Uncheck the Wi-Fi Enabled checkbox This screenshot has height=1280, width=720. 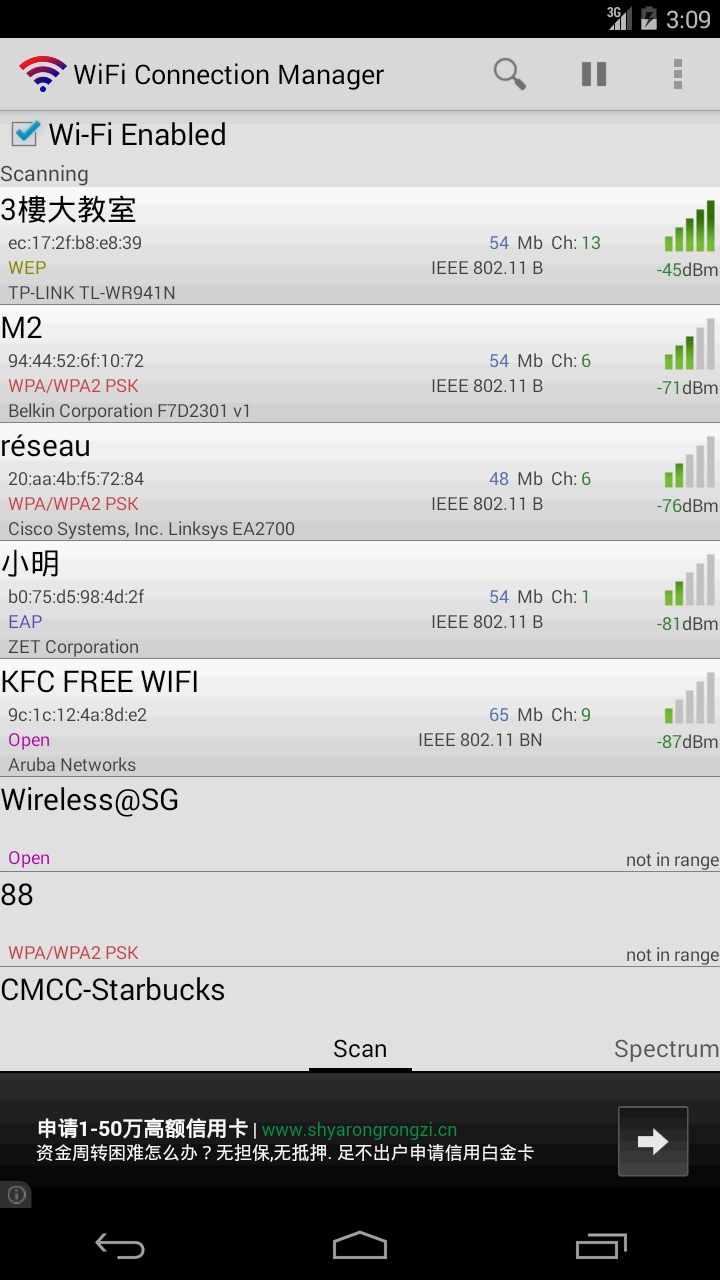[26, 134]
